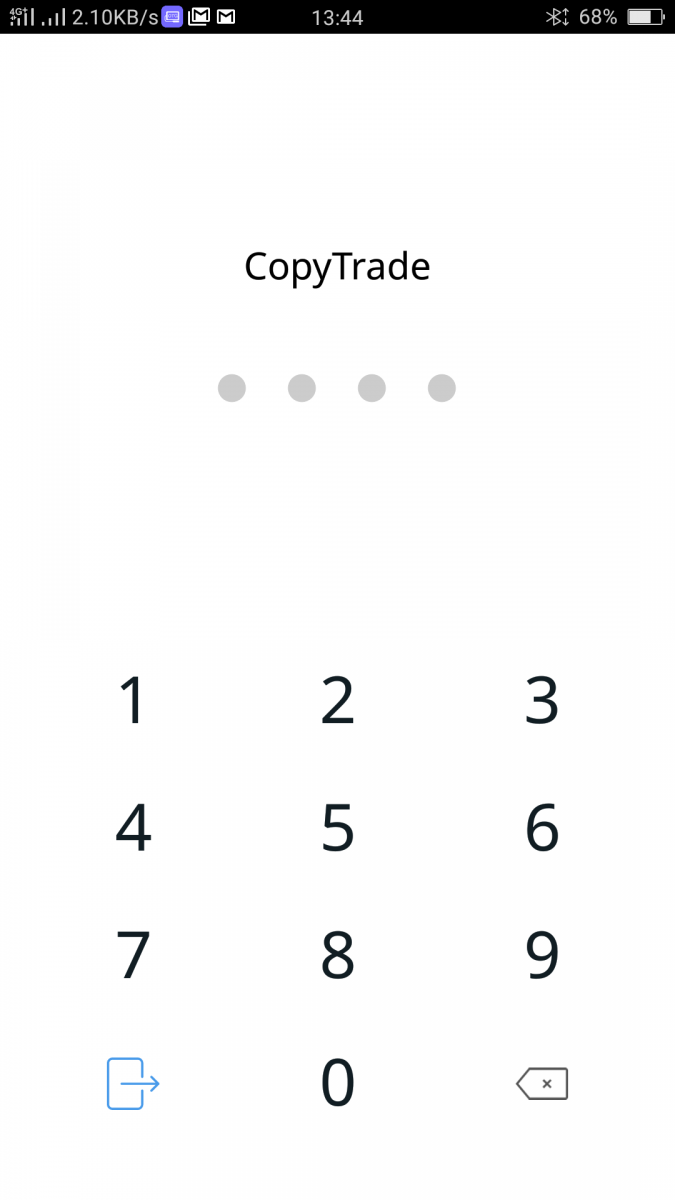The width and height of the screenshot is (675, 1200).
Task: Tap the number 2 key
Action: (338, 700)
